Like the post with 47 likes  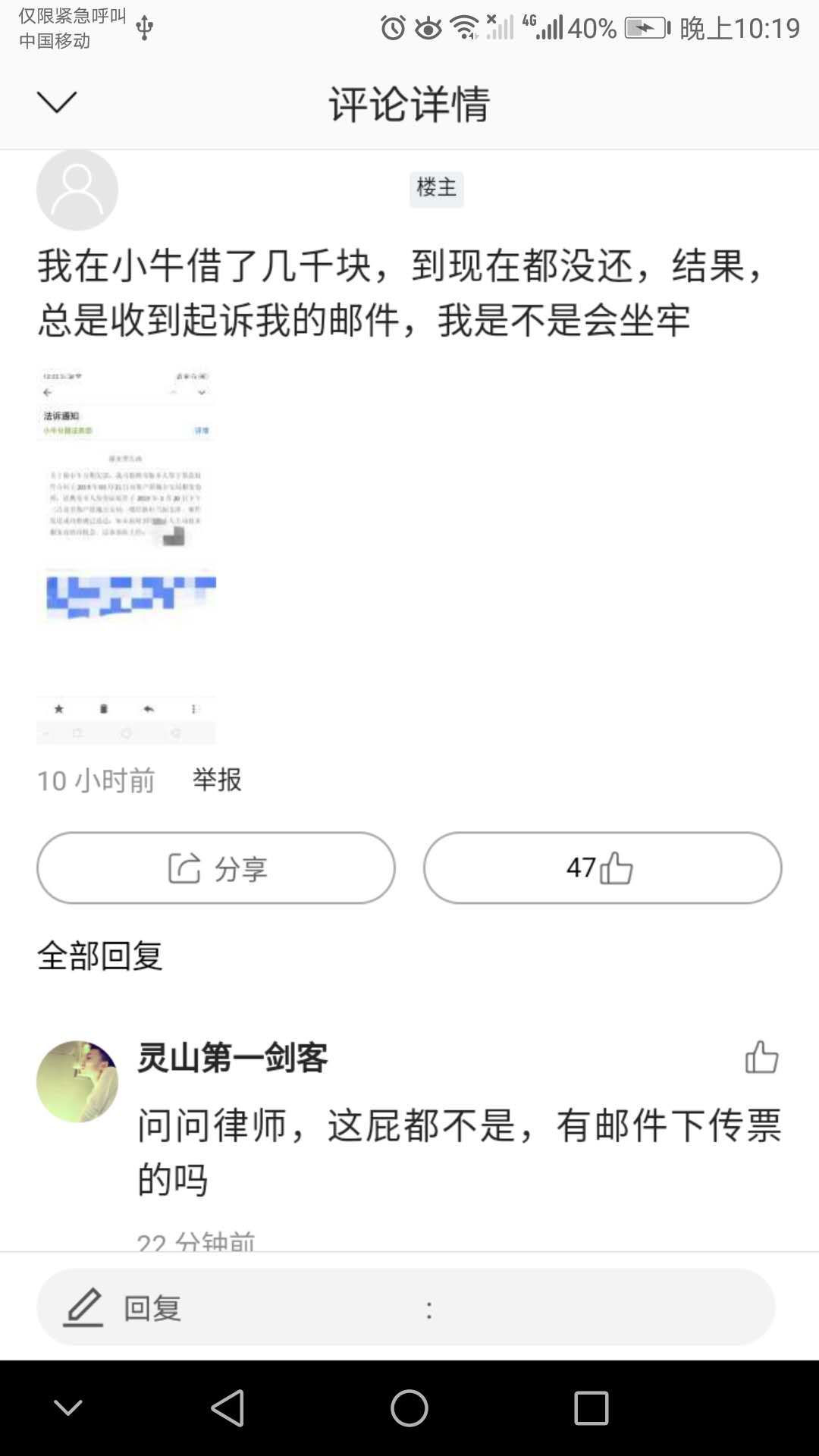tap(602, 868)
